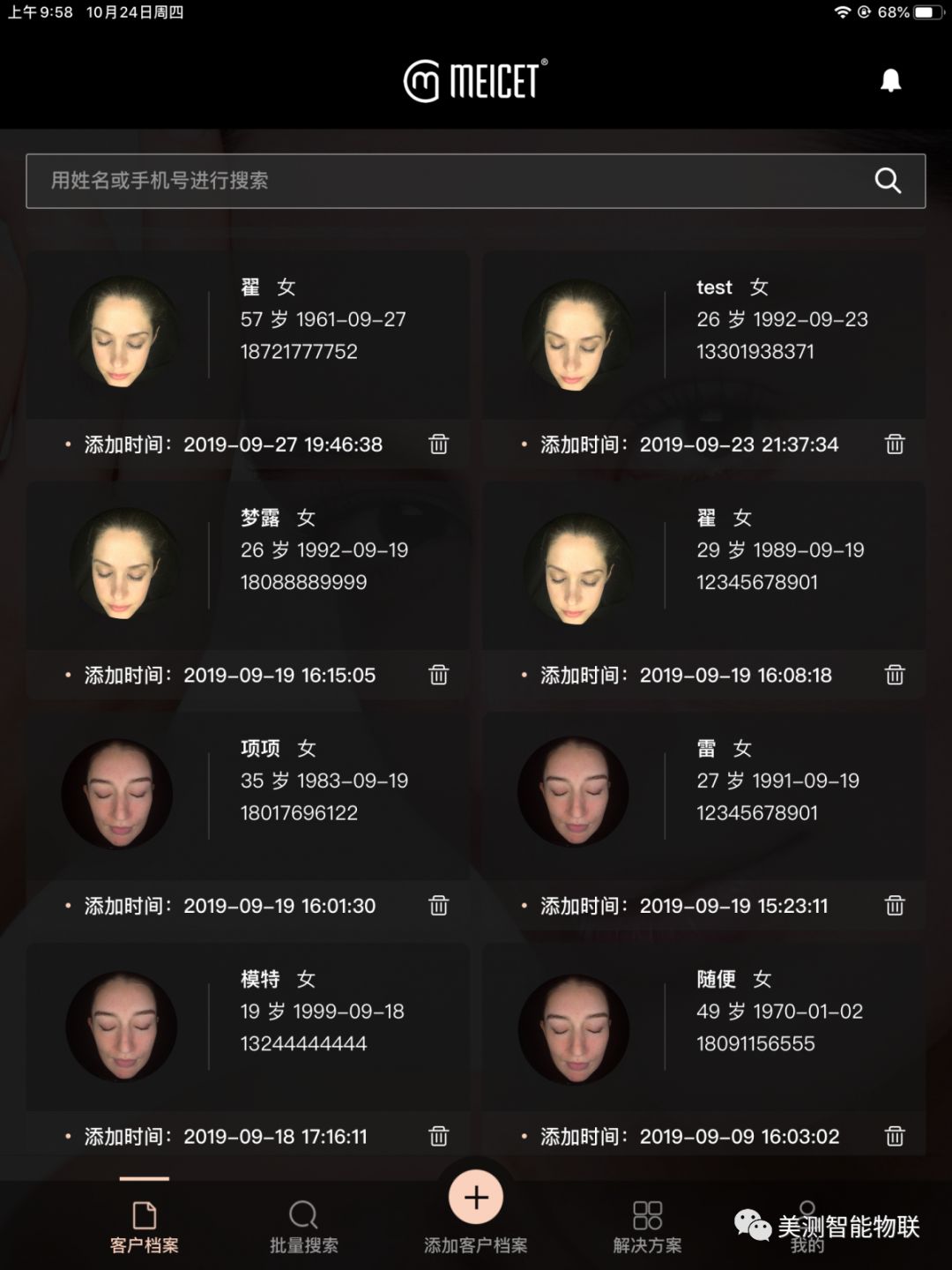952x1270 pixels.
Task: Switch to 客户档案 tab
Action: click(144, 1226)
